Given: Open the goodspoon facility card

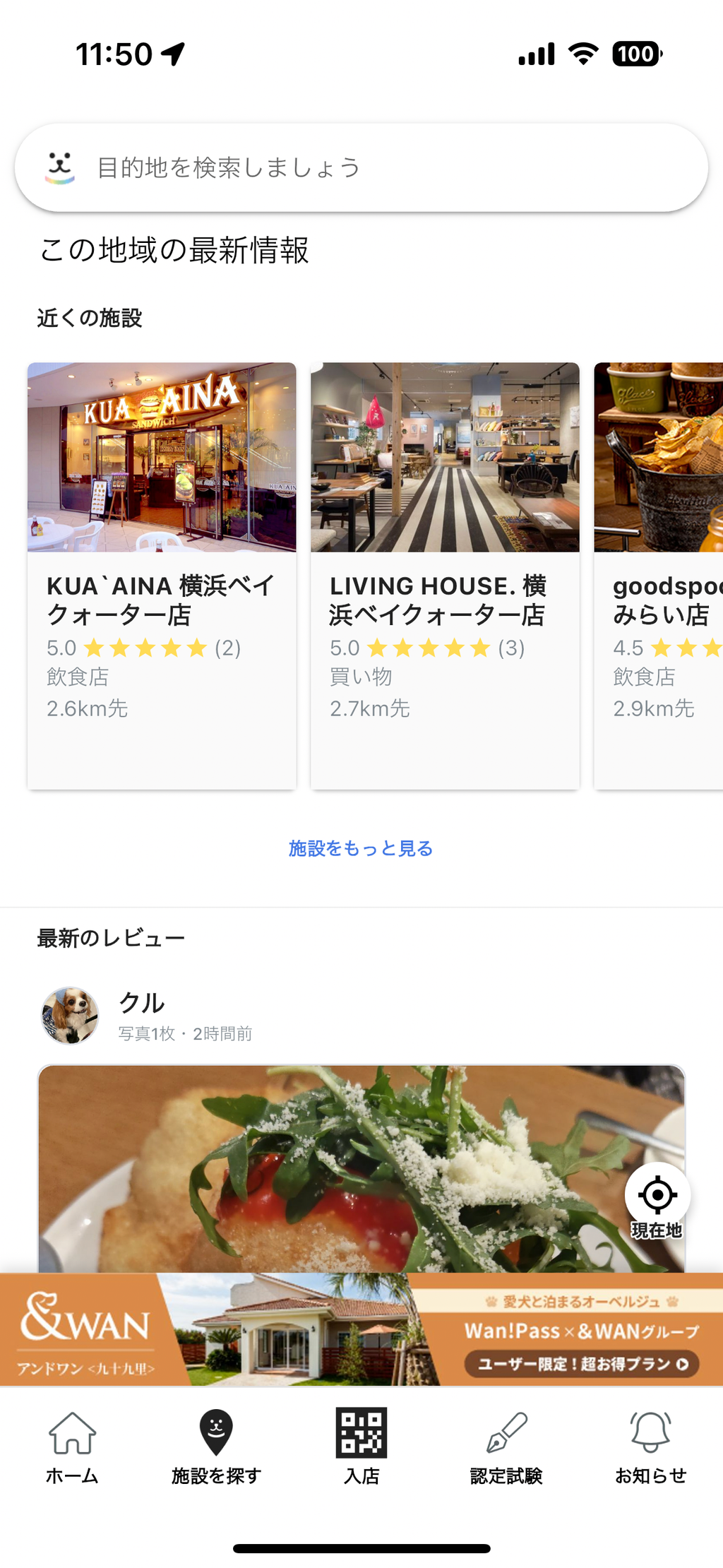Looking at the screenshot, I should pyautogui.click(x=659, y=575).
